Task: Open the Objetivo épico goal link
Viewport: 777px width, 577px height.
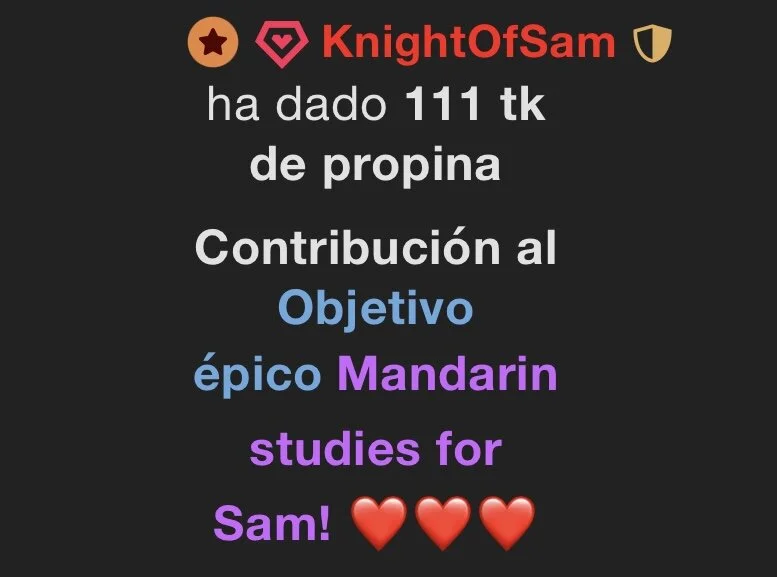Action: 375,309
